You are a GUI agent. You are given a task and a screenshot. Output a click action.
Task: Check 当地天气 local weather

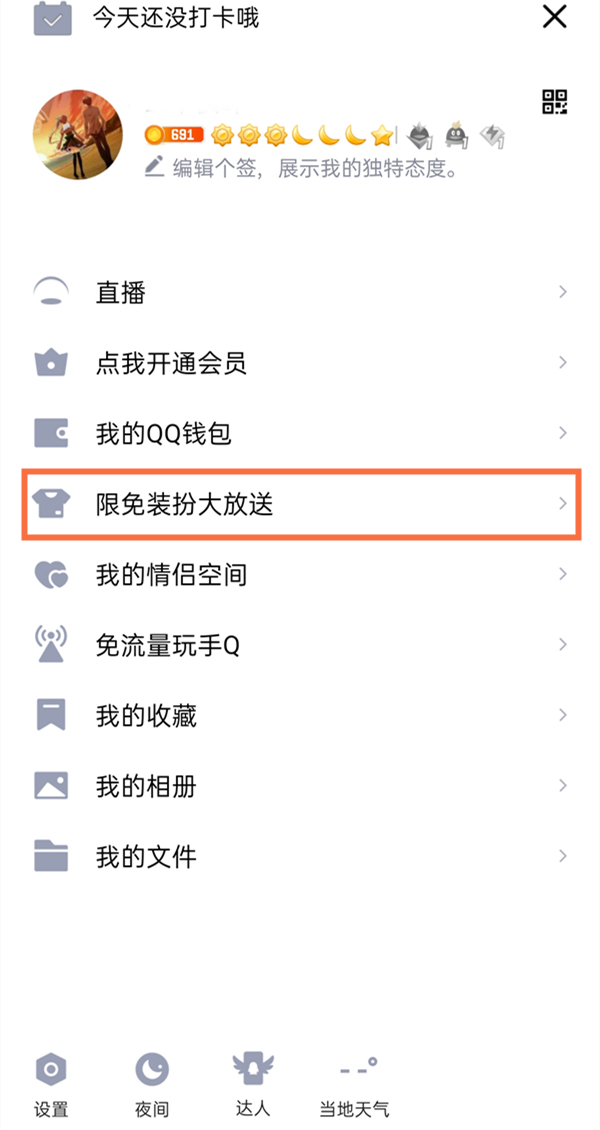point(355,1084)
